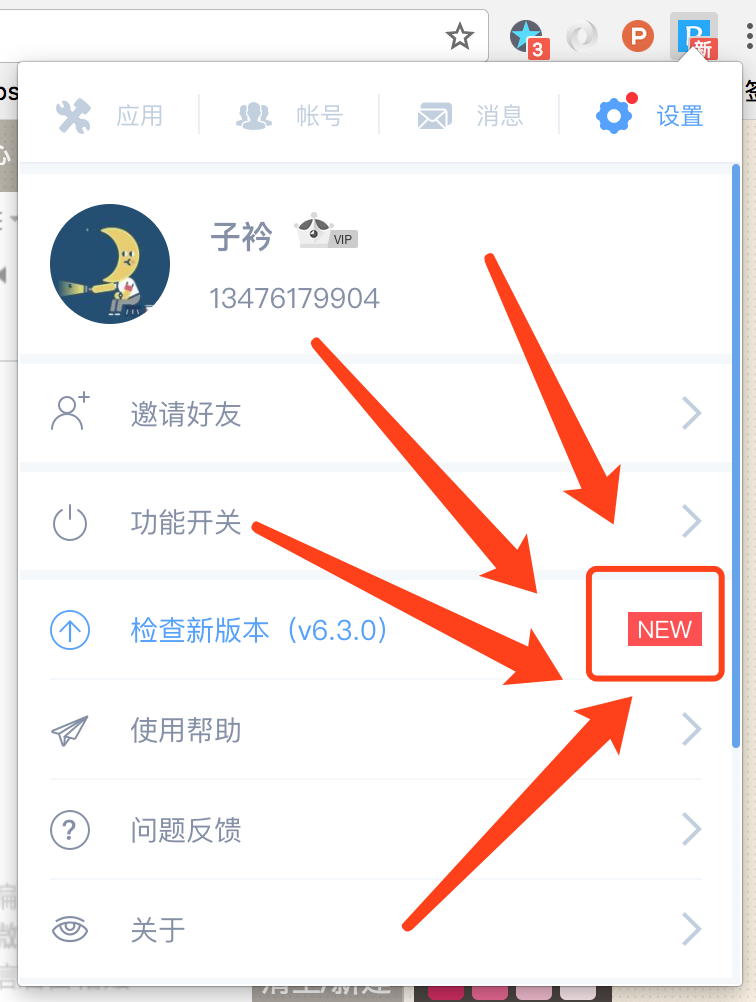Open the blue star extension with badge 3

527,37
